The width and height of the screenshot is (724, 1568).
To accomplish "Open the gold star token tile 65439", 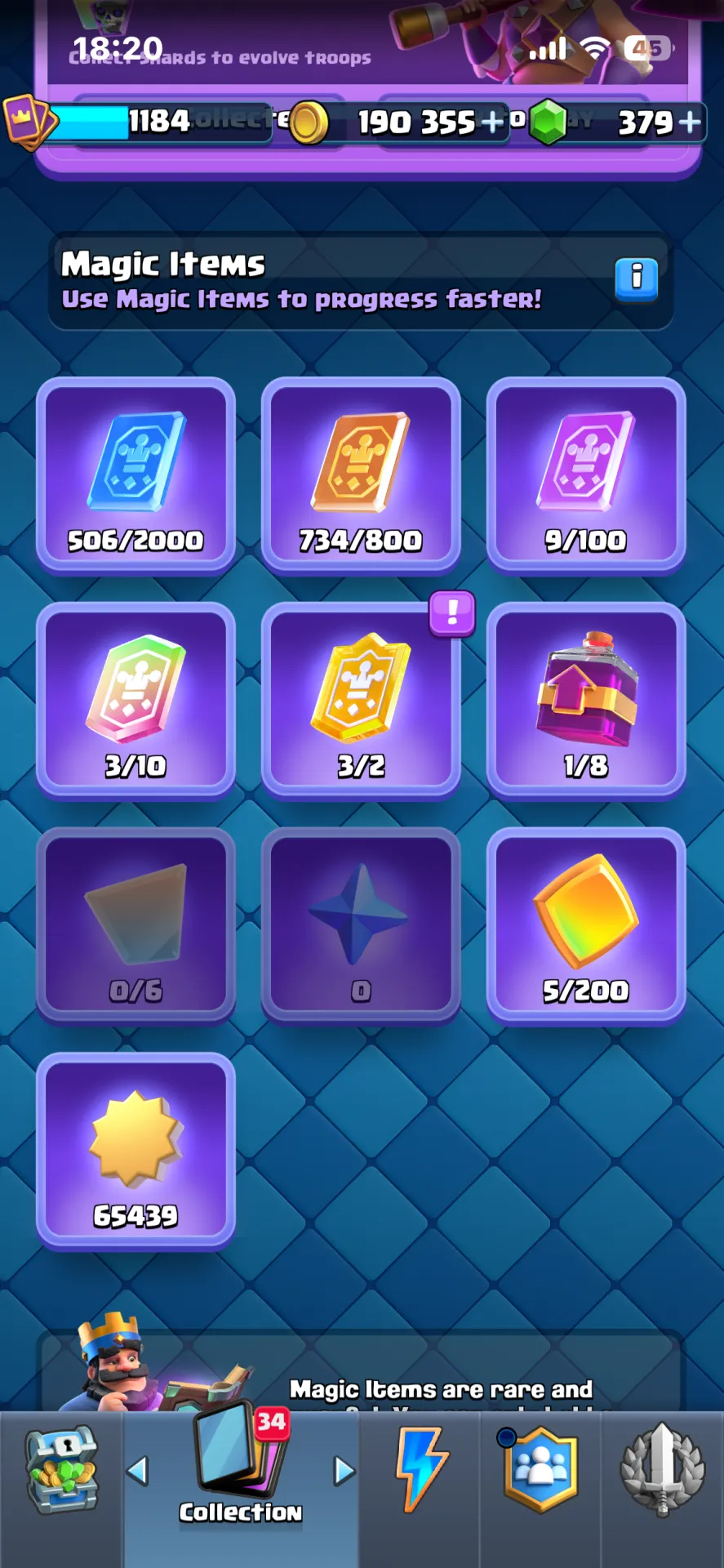I will click(x=135, y=1151).
